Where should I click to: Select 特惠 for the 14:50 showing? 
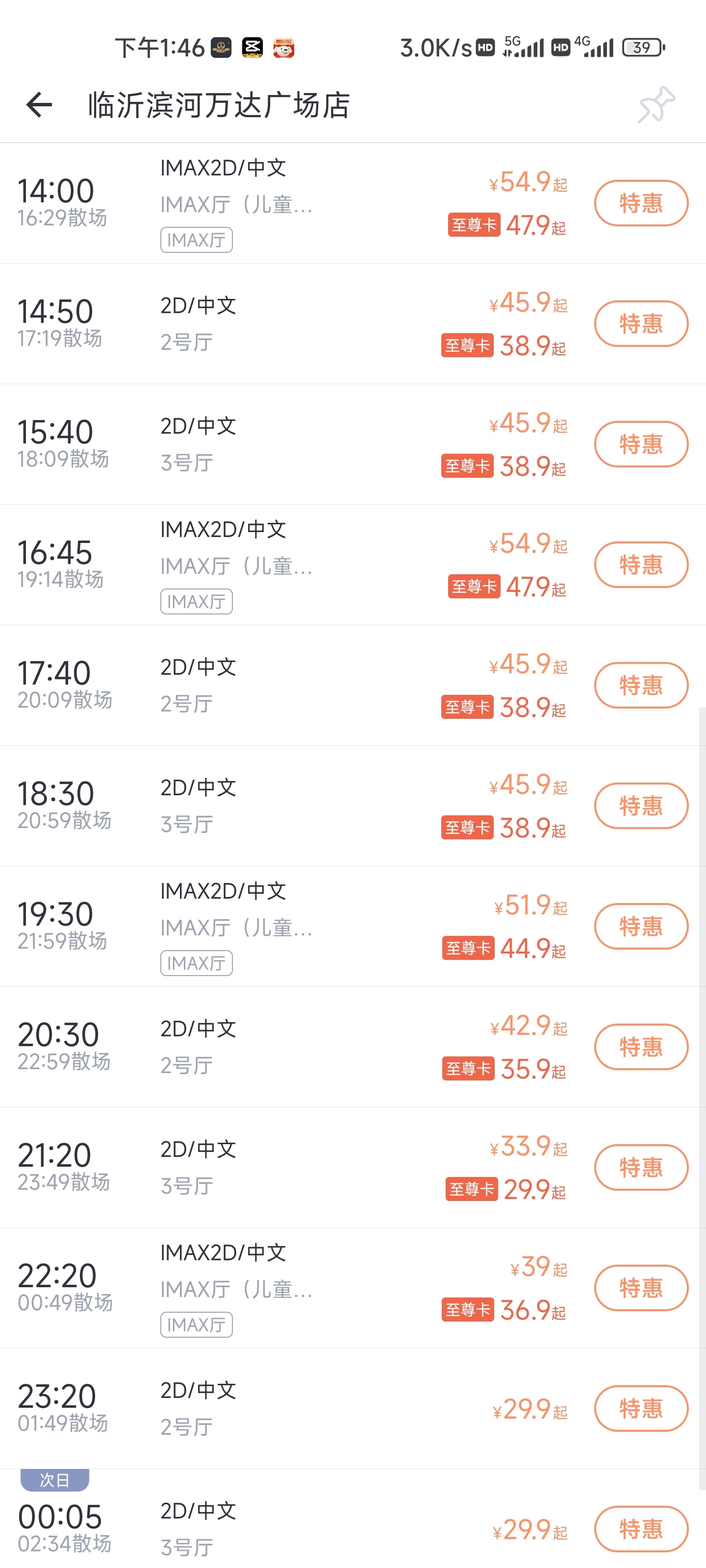(x=641, y=323)
